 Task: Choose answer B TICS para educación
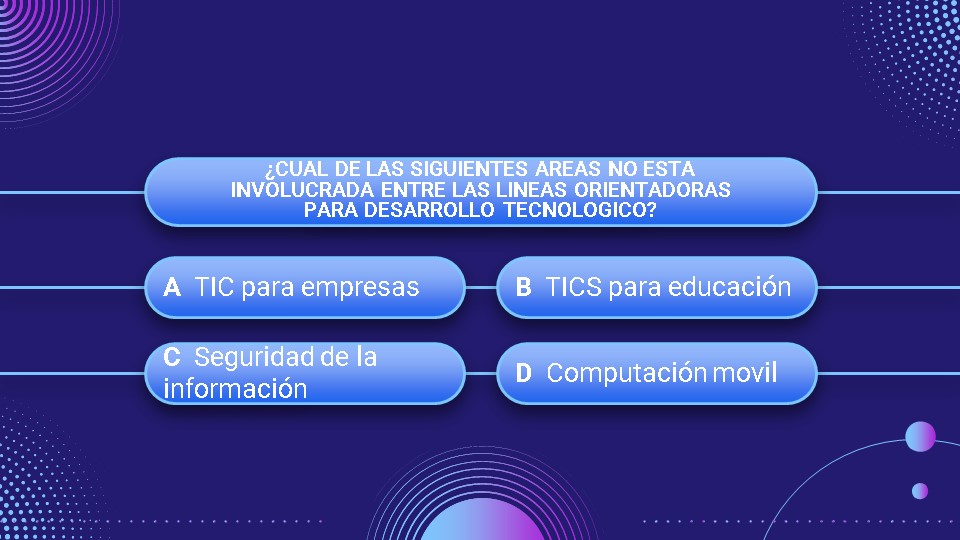pos(656,288)
